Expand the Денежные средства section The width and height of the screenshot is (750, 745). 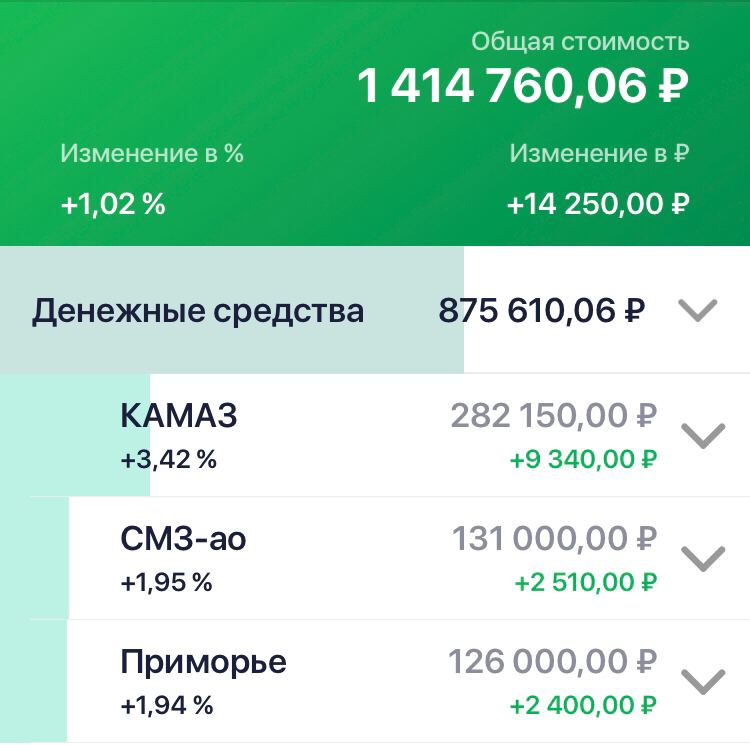[x=698, y=311]
